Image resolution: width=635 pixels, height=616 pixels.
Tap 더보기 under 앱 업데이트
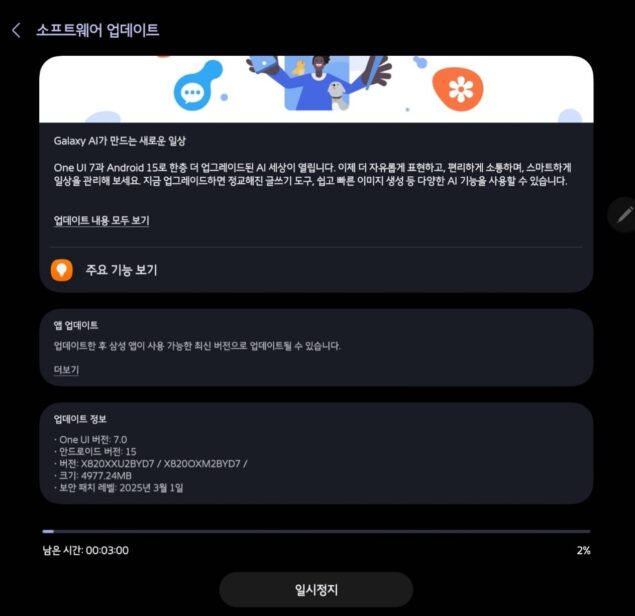point(66,370)
